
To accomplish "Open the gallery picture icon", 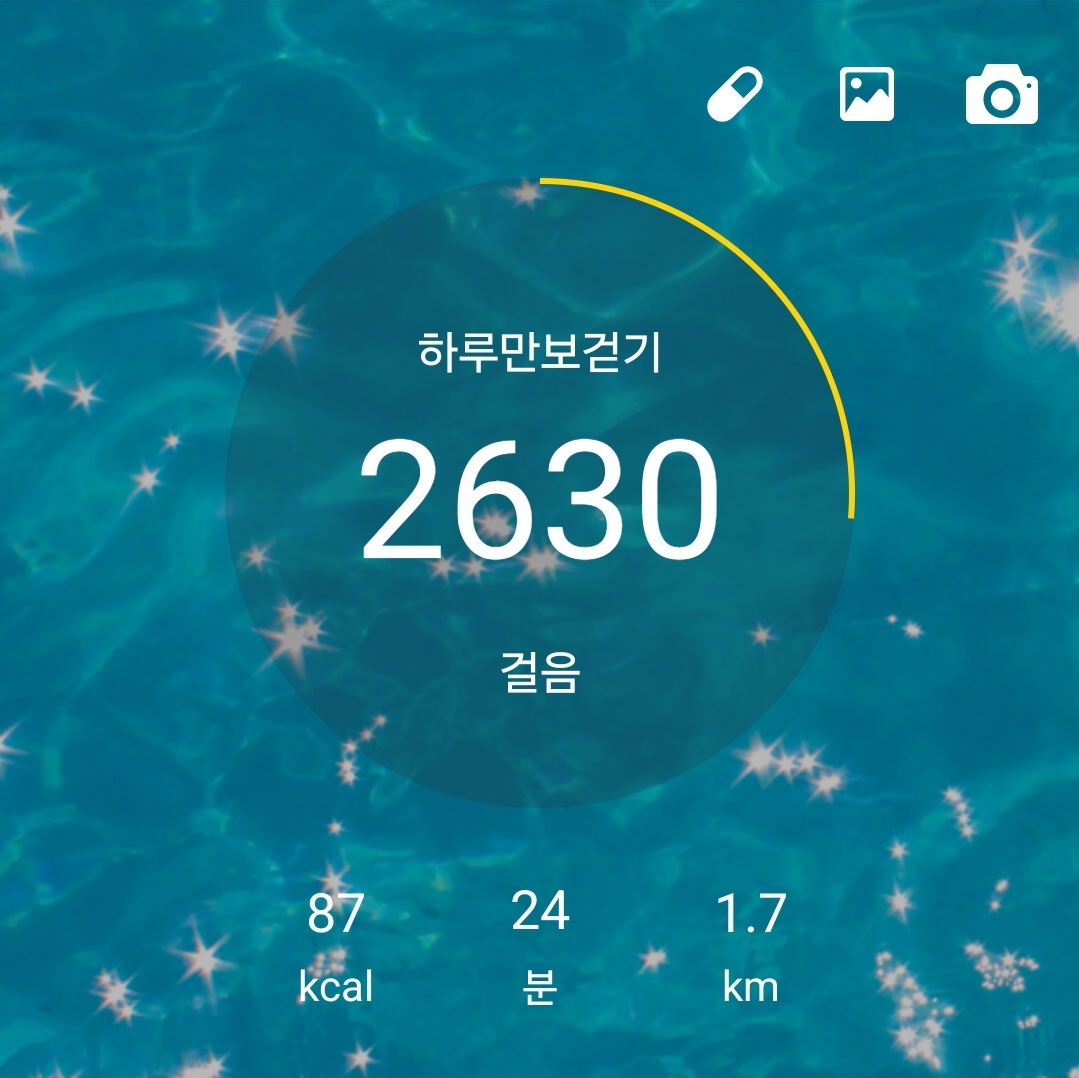I will click(x=867, y=95).
